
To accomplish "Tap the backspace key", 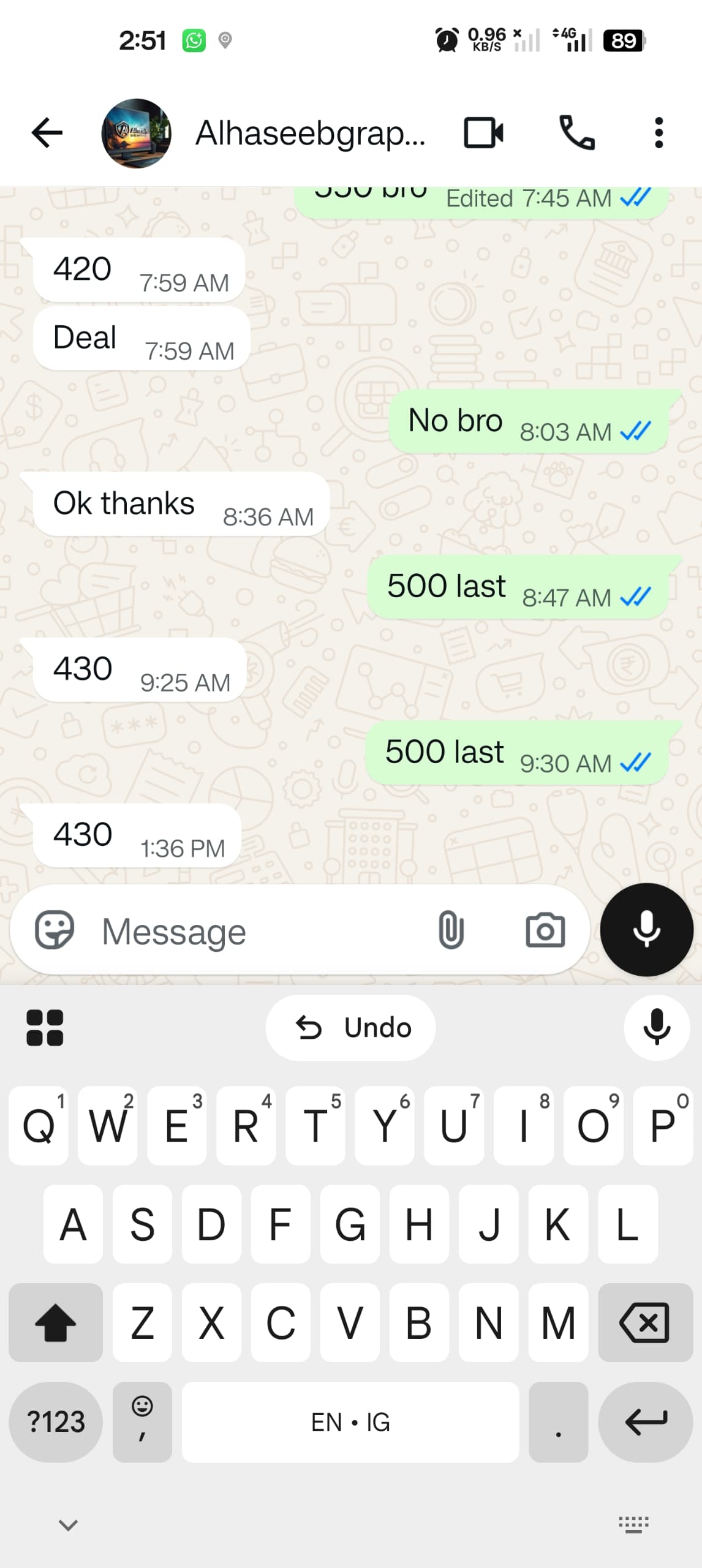I will (x=644, y=1322).
